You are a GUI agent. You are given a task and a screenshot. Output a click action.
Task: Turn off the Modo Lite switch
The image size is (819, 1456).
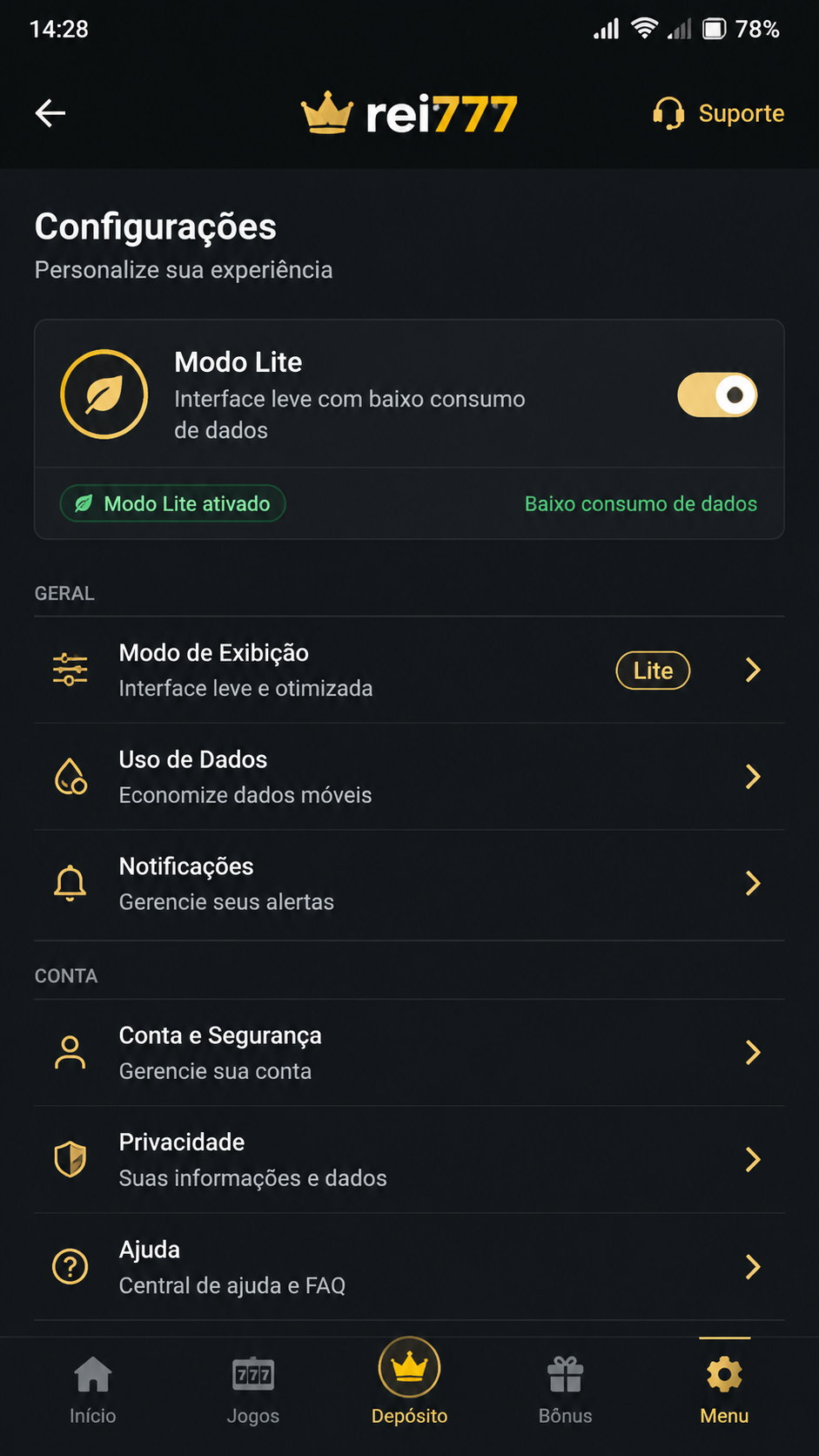[x=717, y=395]
